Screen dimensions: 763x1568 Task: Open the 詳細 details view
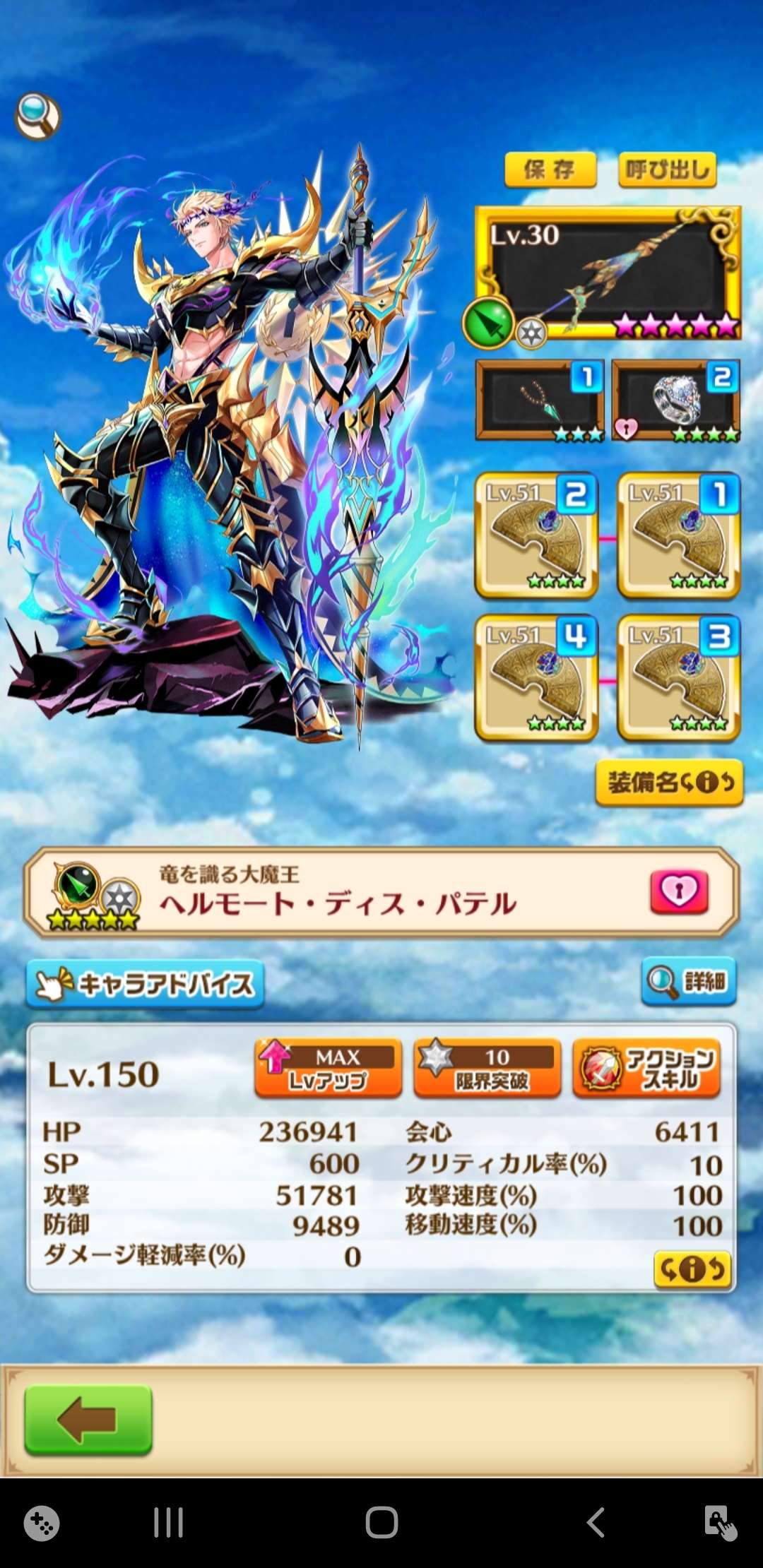689,981
